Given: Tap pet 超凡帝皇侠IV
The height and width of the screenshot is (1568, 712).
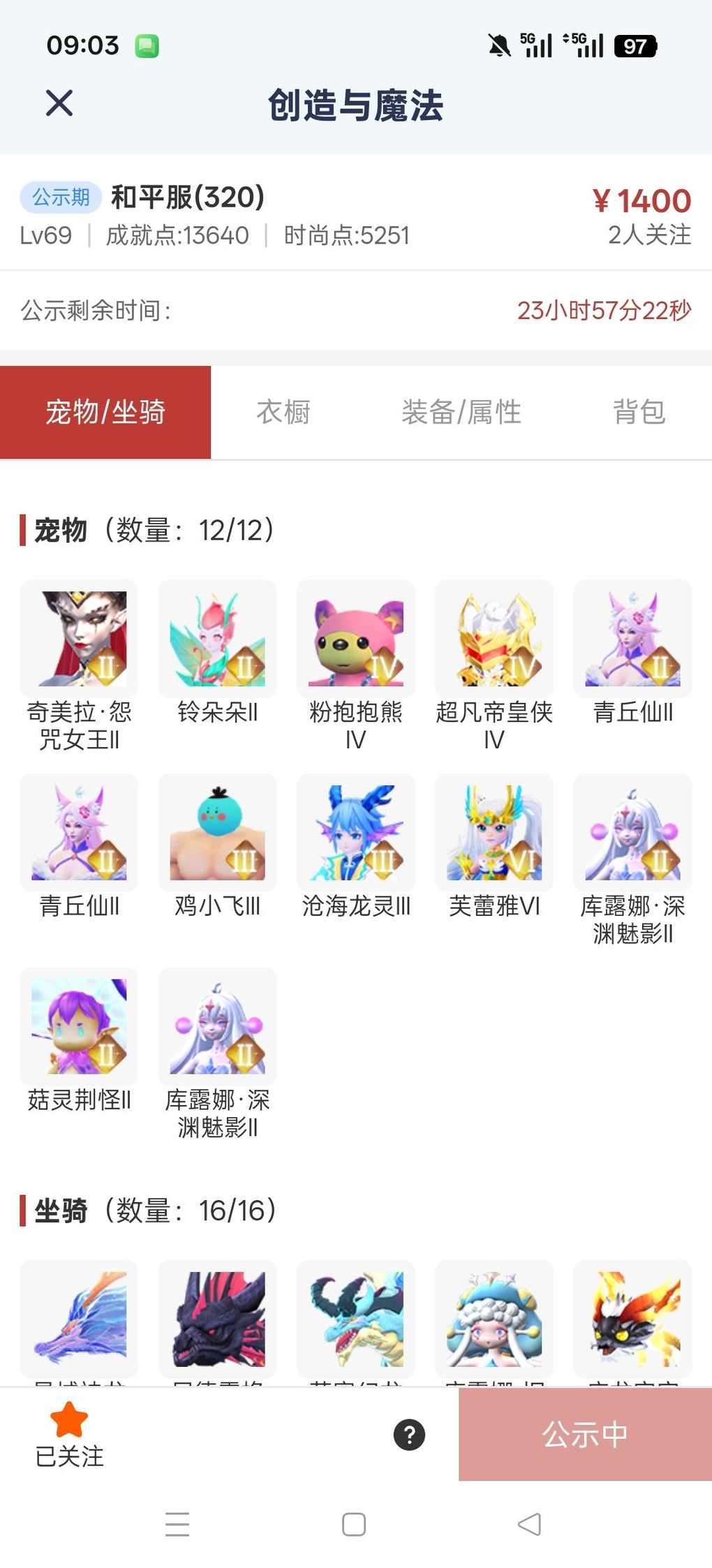Looking at the screenshot, I should tap(494, 639).
